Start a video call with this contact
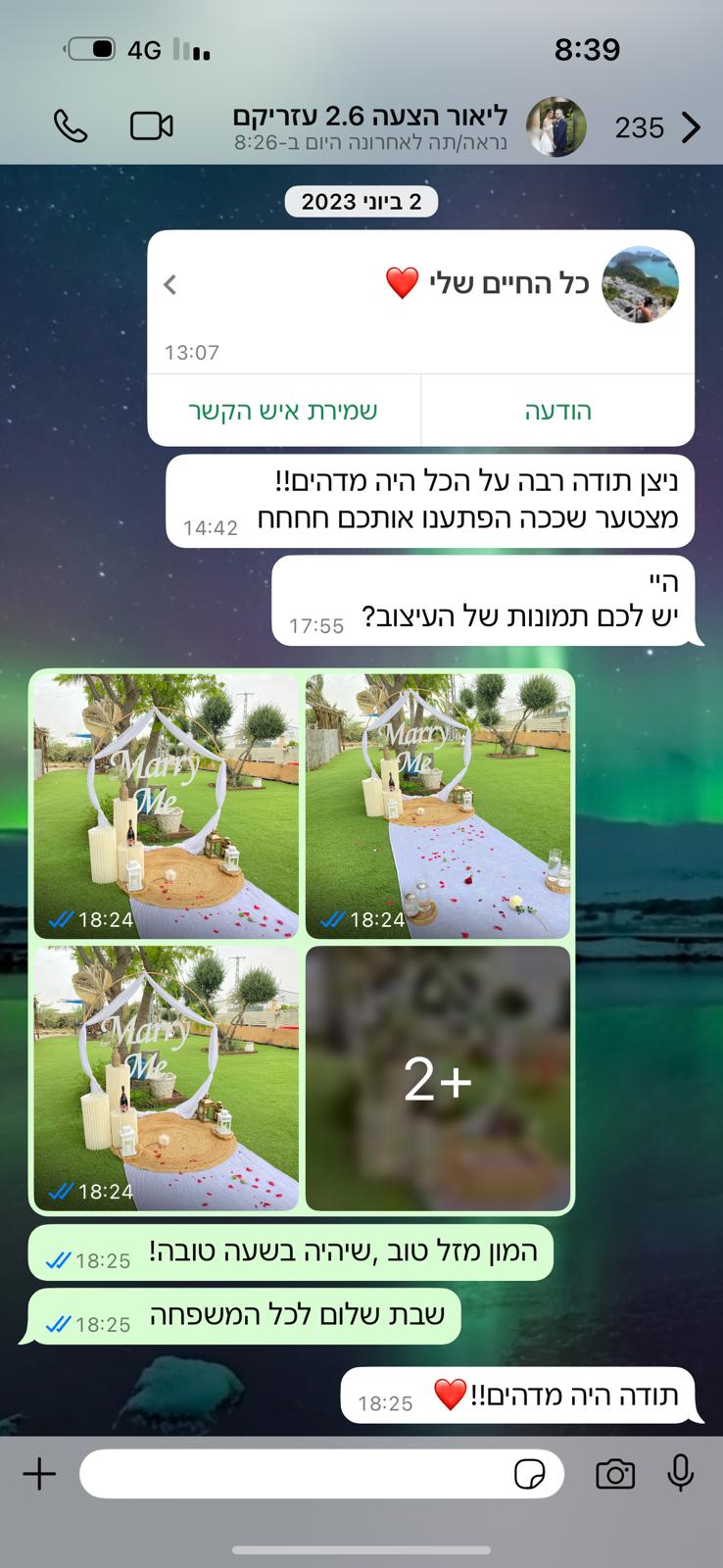 point(151,126)
